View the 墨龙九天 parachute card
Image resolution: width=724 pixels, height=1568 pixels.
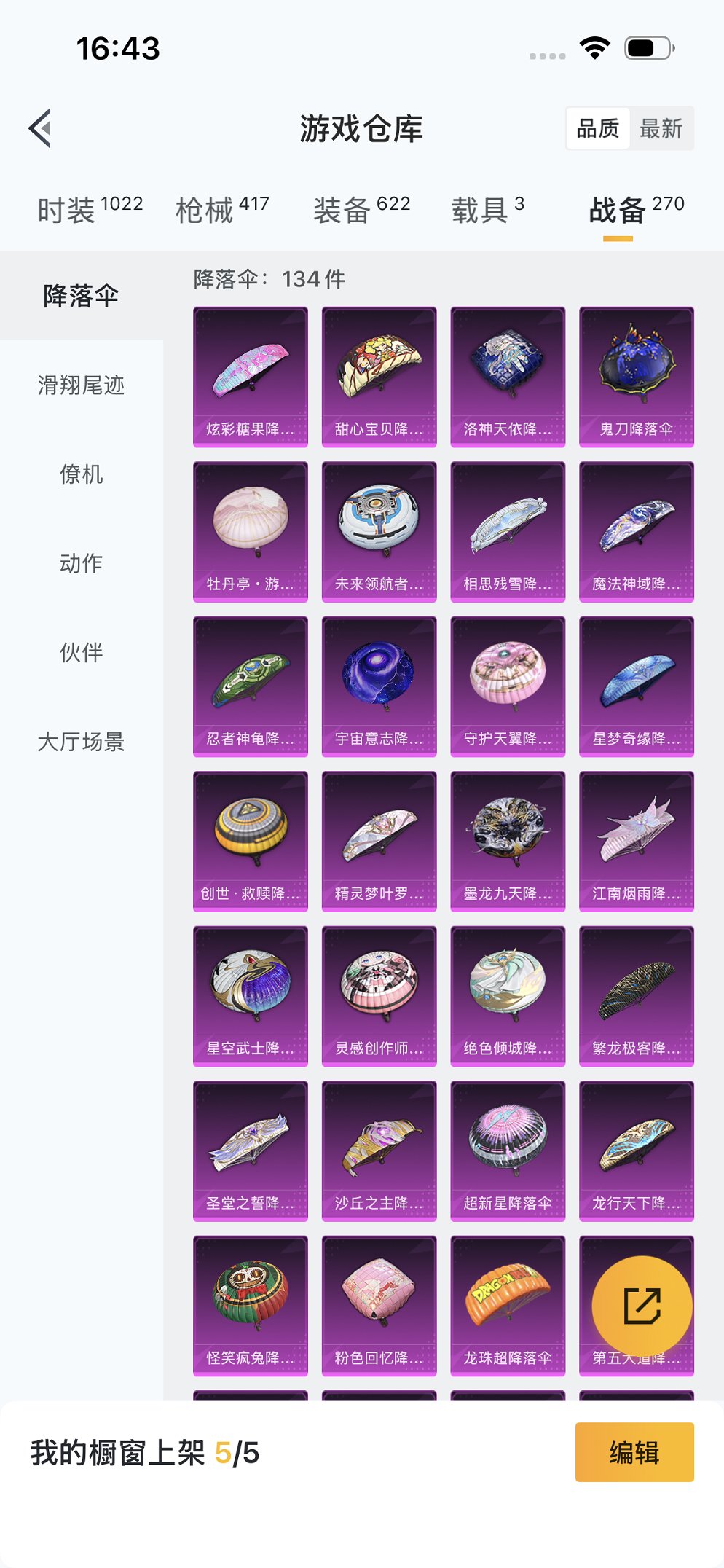pos(508,841)
